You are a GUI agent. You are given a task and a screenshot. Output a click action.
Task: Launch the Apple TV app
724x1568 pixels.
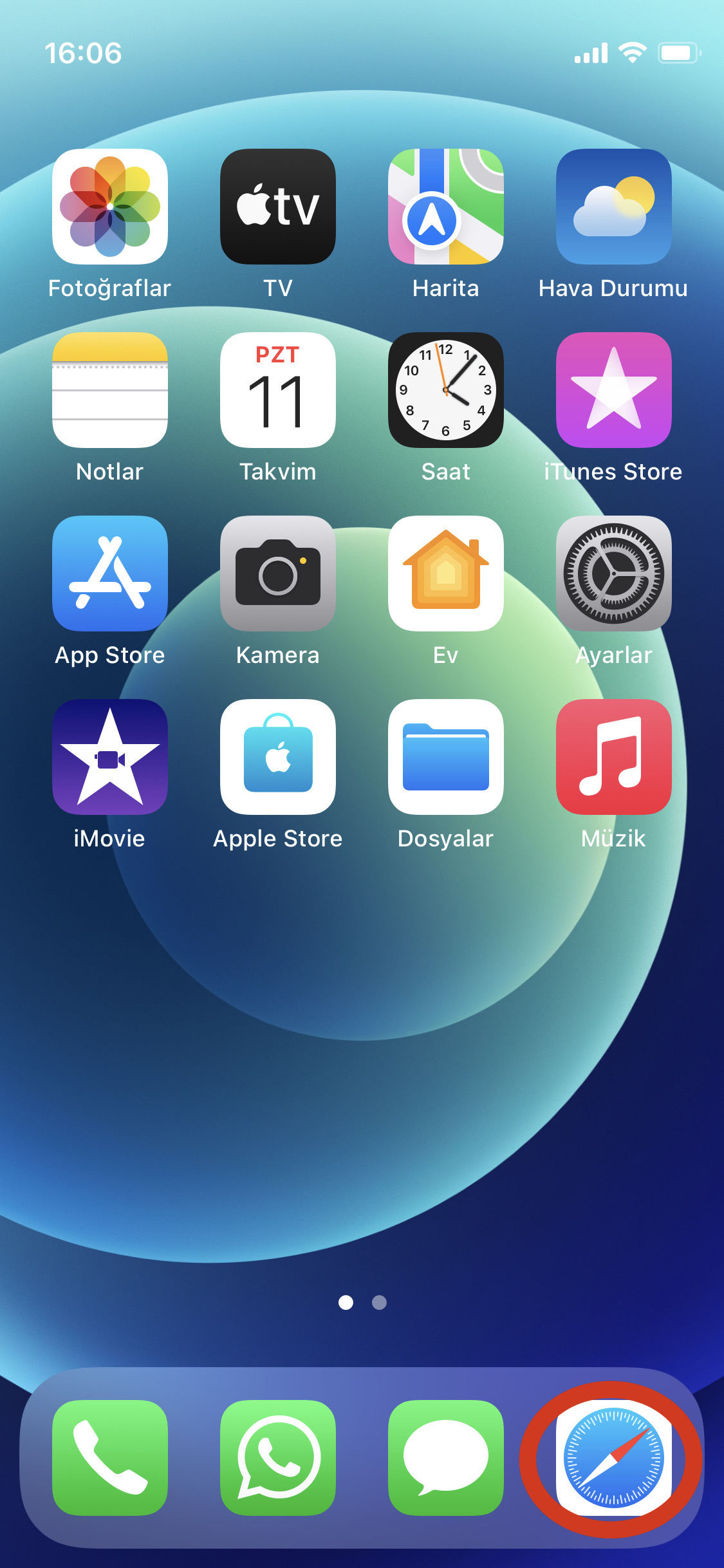(278, 207)
